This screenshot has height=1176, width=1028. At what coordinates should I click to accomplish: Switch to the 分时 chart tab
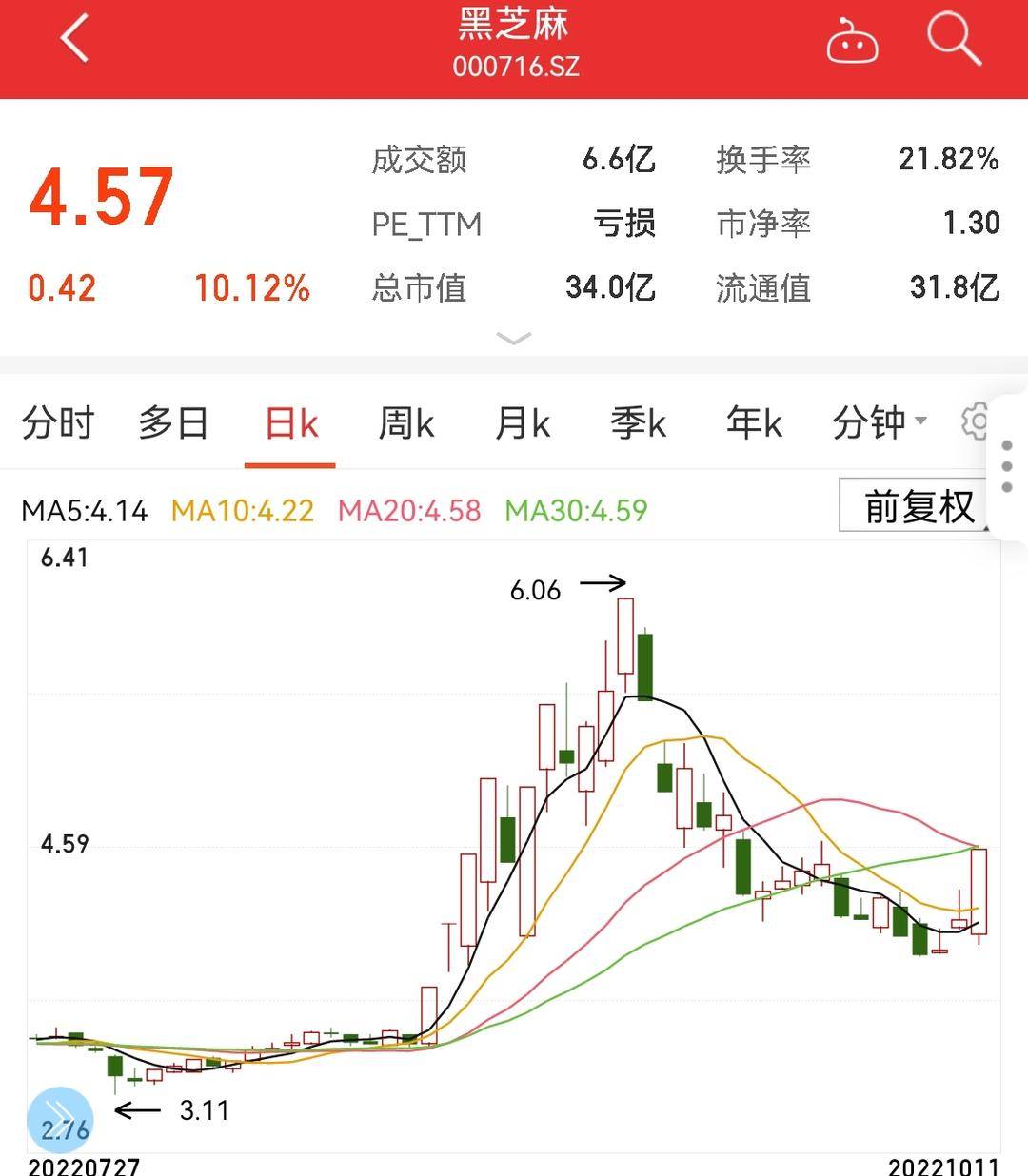coord(58,423)
